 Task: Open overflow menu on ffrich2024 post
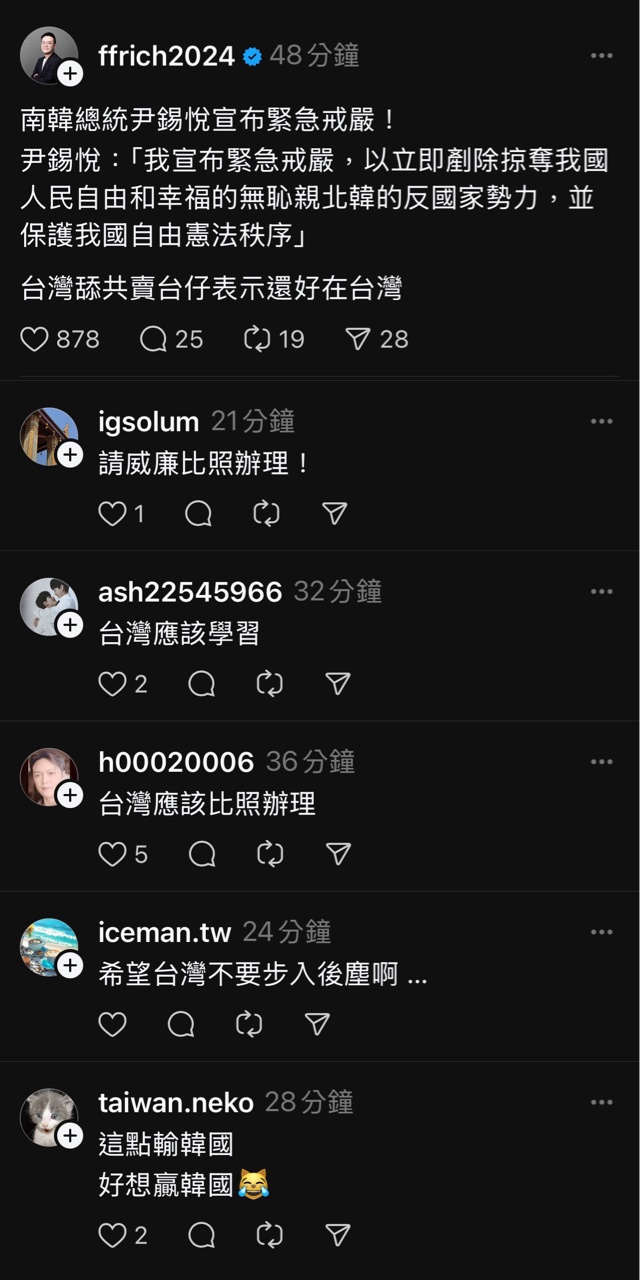click(x=601, y=56)
